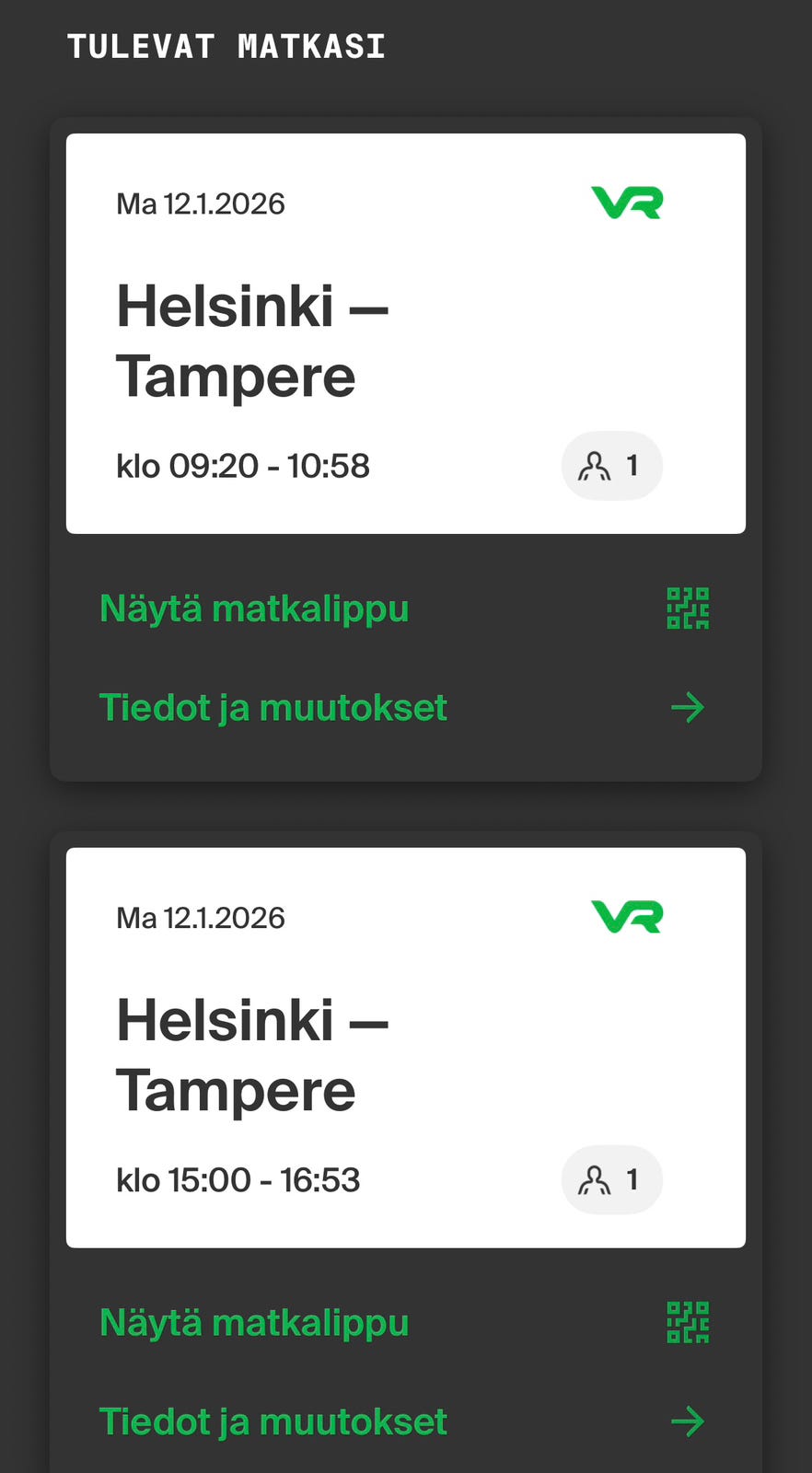The image size is (812, 1473).
Task: Open the 09:20 Helsinki–Tampere trip card
Action: point(406,333)
